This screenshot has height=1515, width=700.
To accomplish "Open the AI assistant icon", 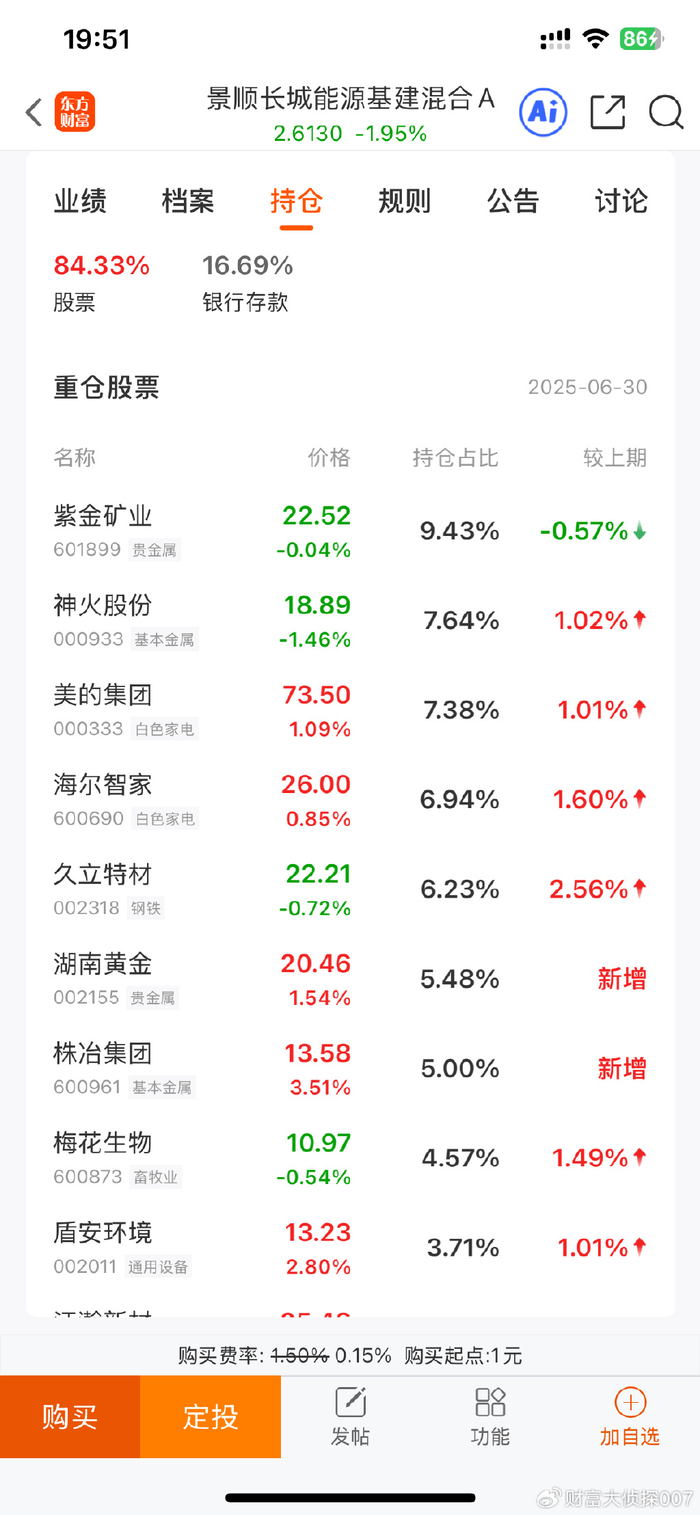I will [x=543, y=112].
